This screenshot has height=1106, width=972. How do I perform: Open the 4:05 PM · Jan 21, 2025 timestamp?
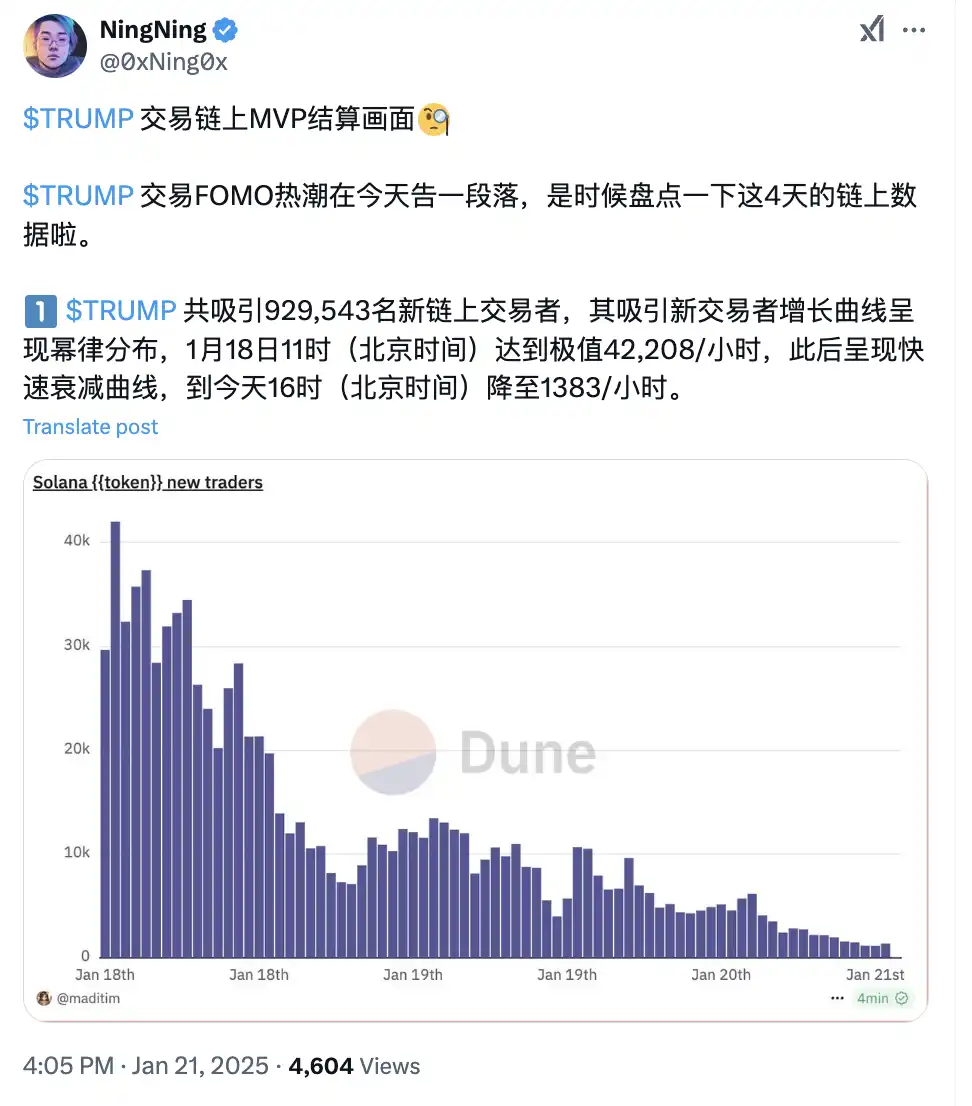[x=145, y=1066]
